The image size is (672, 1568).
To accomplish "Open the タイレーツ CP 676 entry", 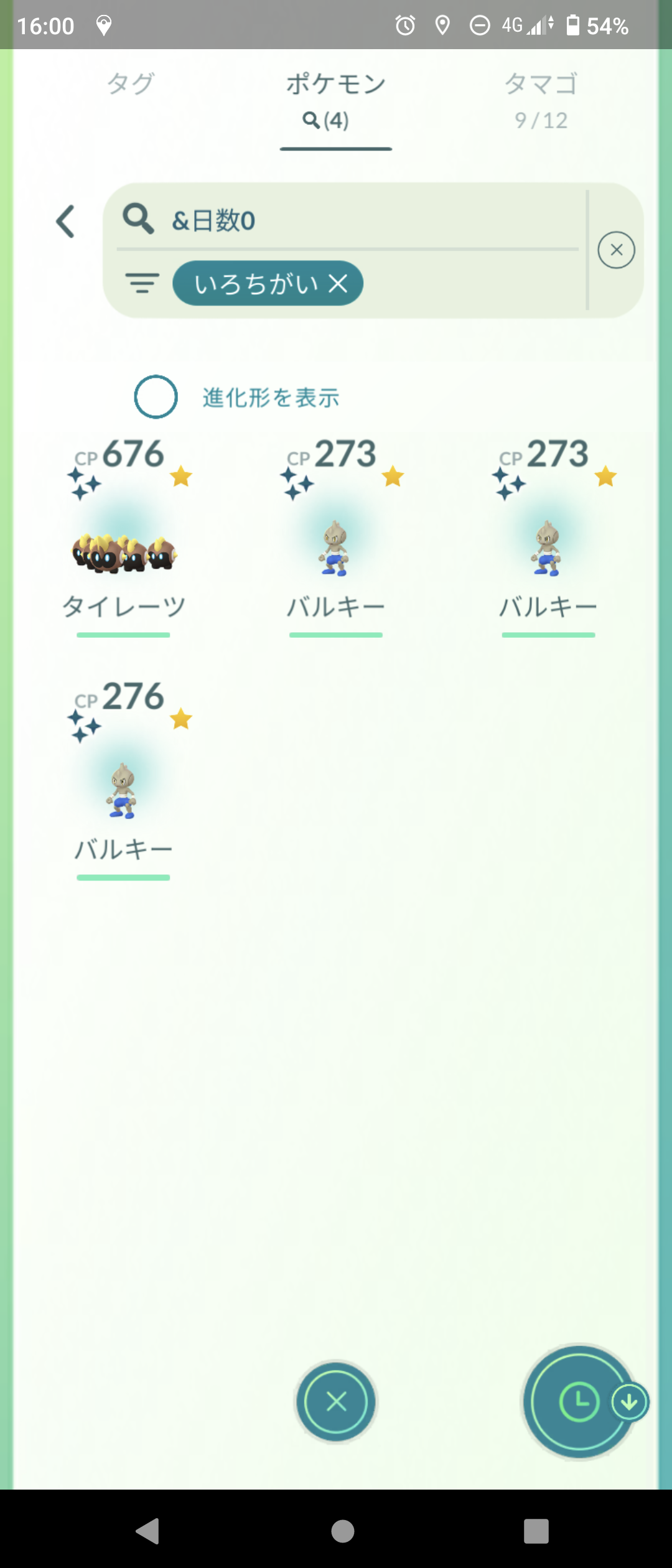I will (x=124, y=541).
